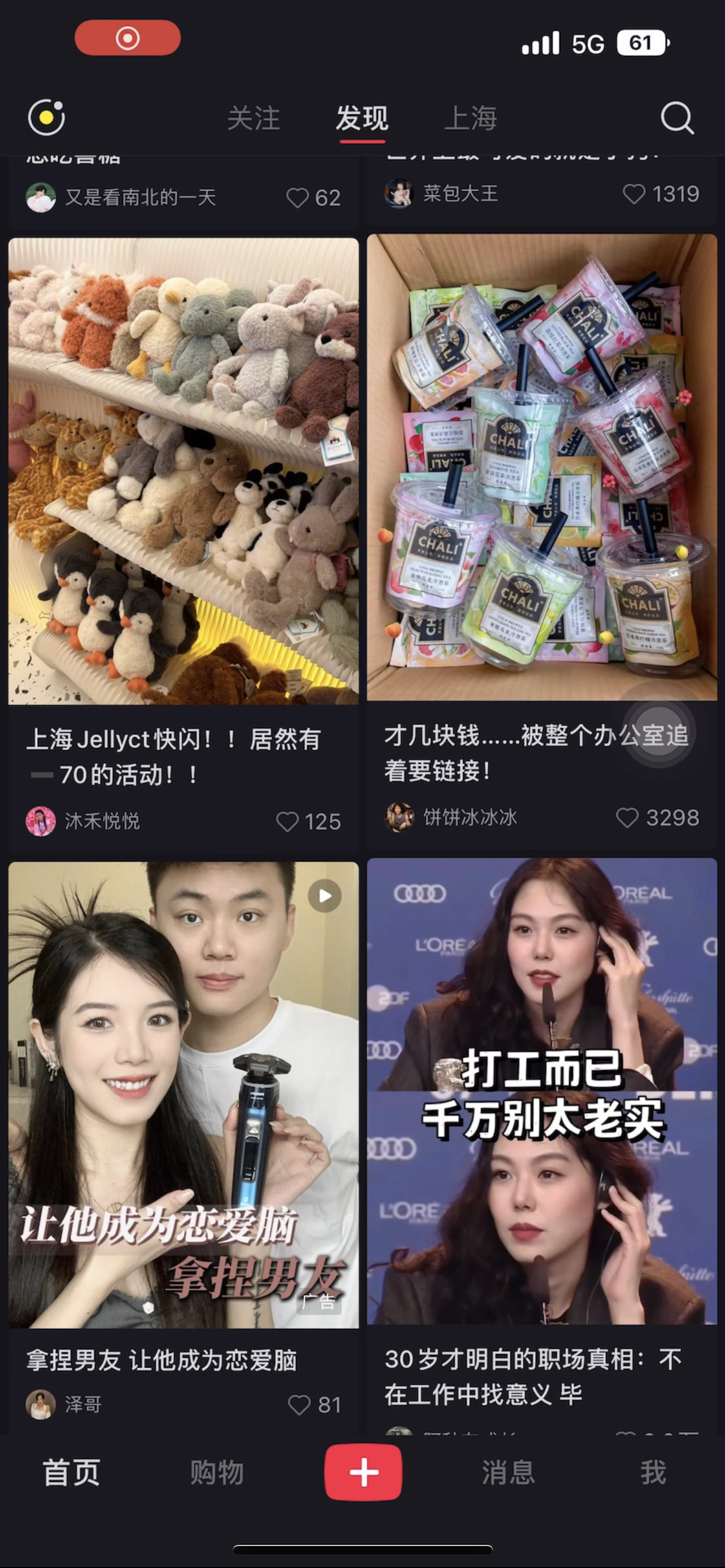725x1568 pixels.
Task: Like the post by 沐禾悦悦
Action: pos(287,822)
